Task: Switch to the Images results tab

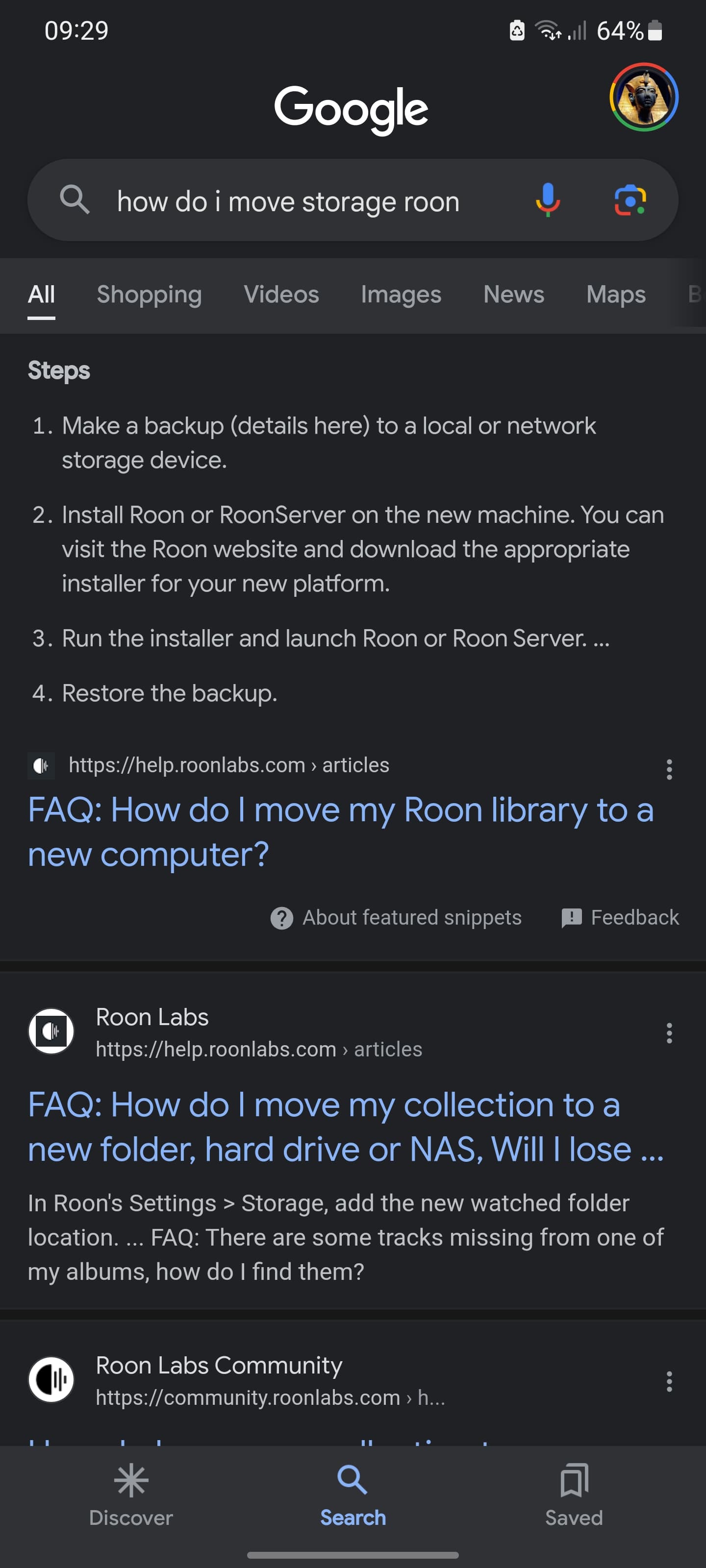Action: tap(401, 294)
